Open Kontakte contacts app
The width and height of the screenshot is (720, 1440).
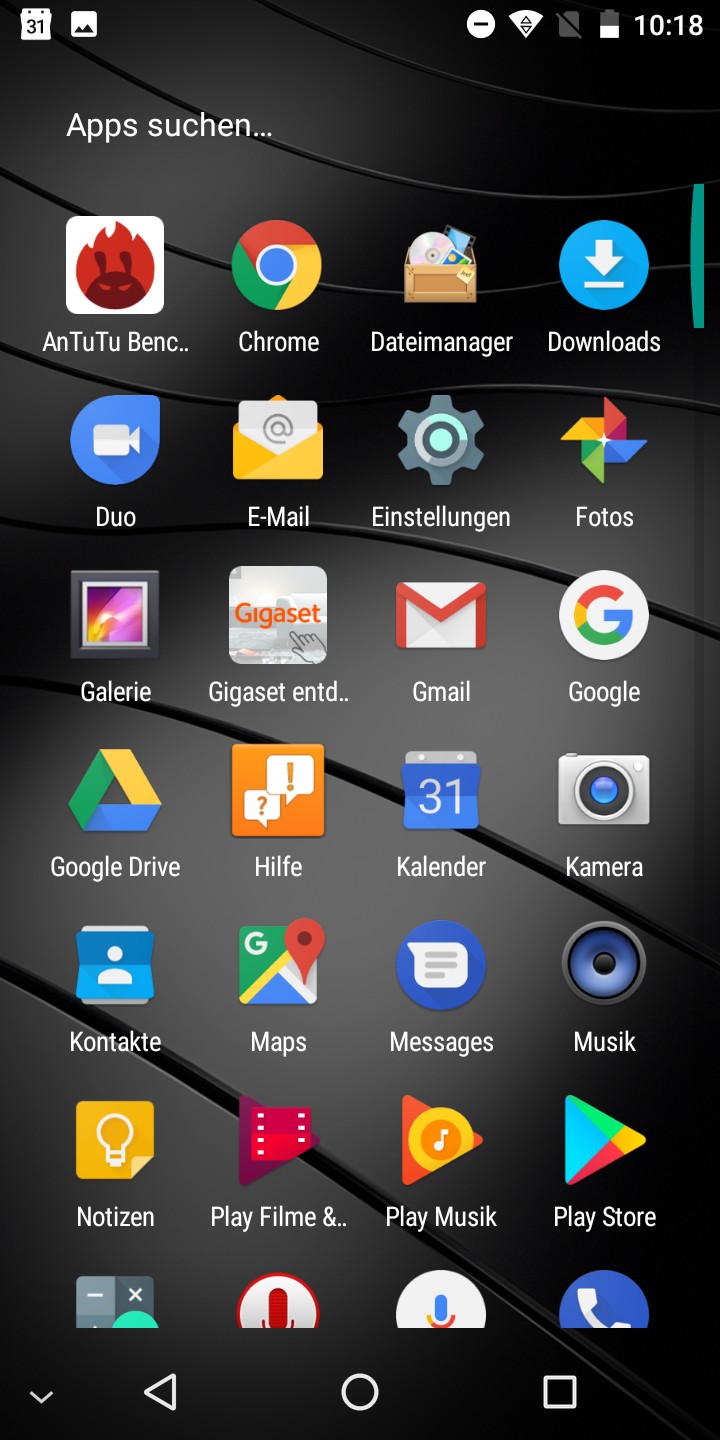(115, 966)
